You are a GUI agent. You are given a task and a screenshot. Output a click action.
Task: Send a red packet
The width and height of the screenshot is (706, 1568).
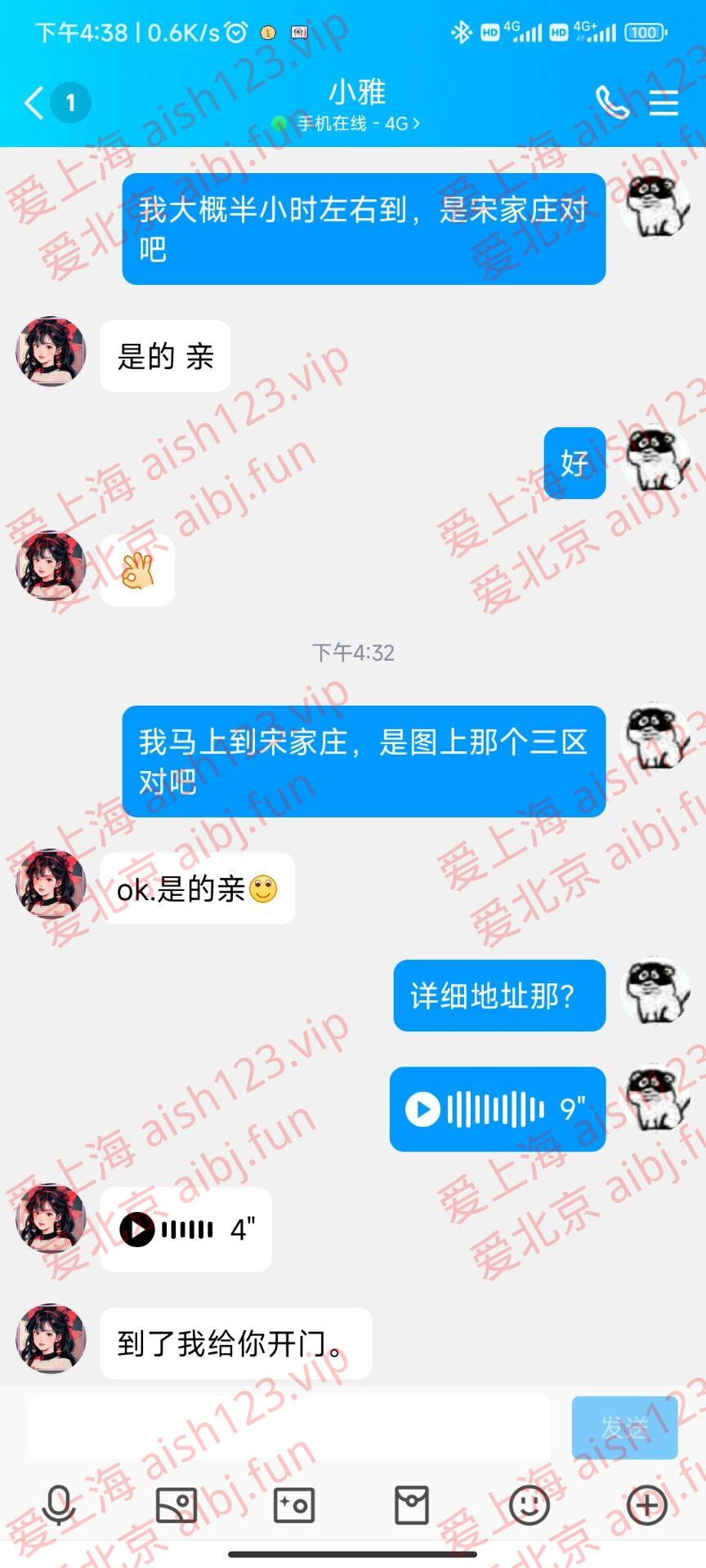412,1504
